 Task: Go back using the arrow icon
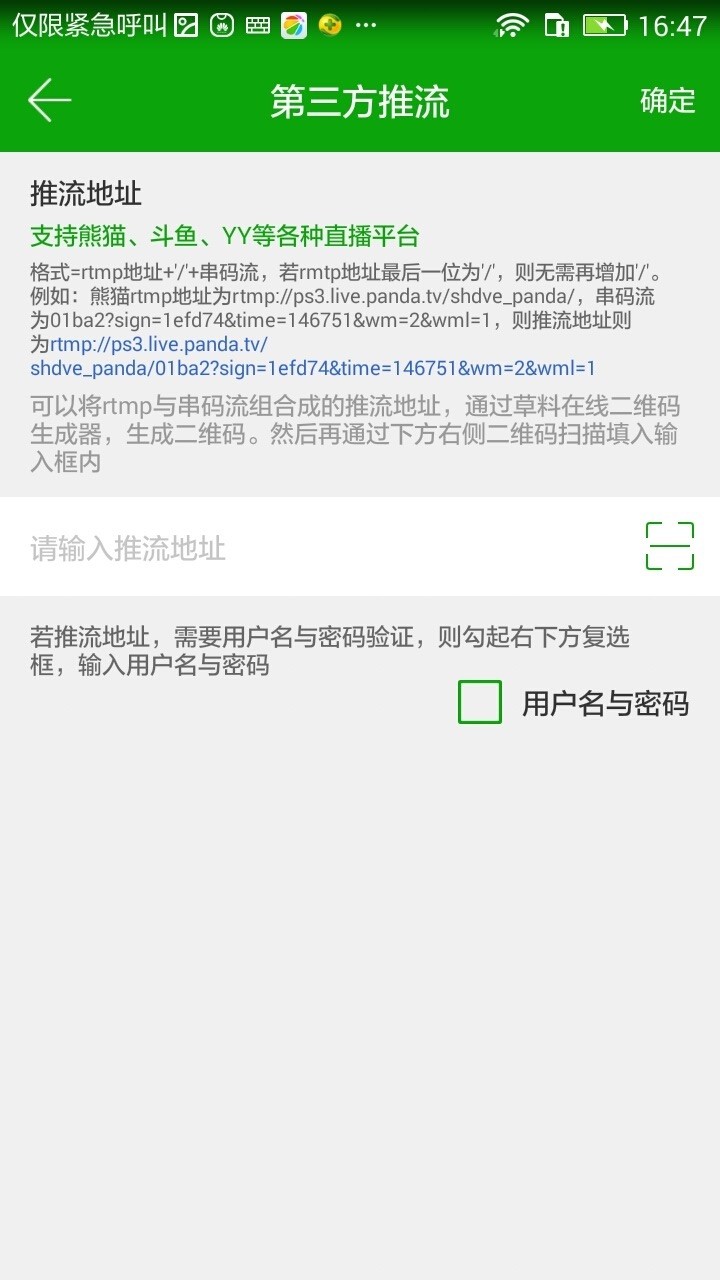click(x=49, y=101)
